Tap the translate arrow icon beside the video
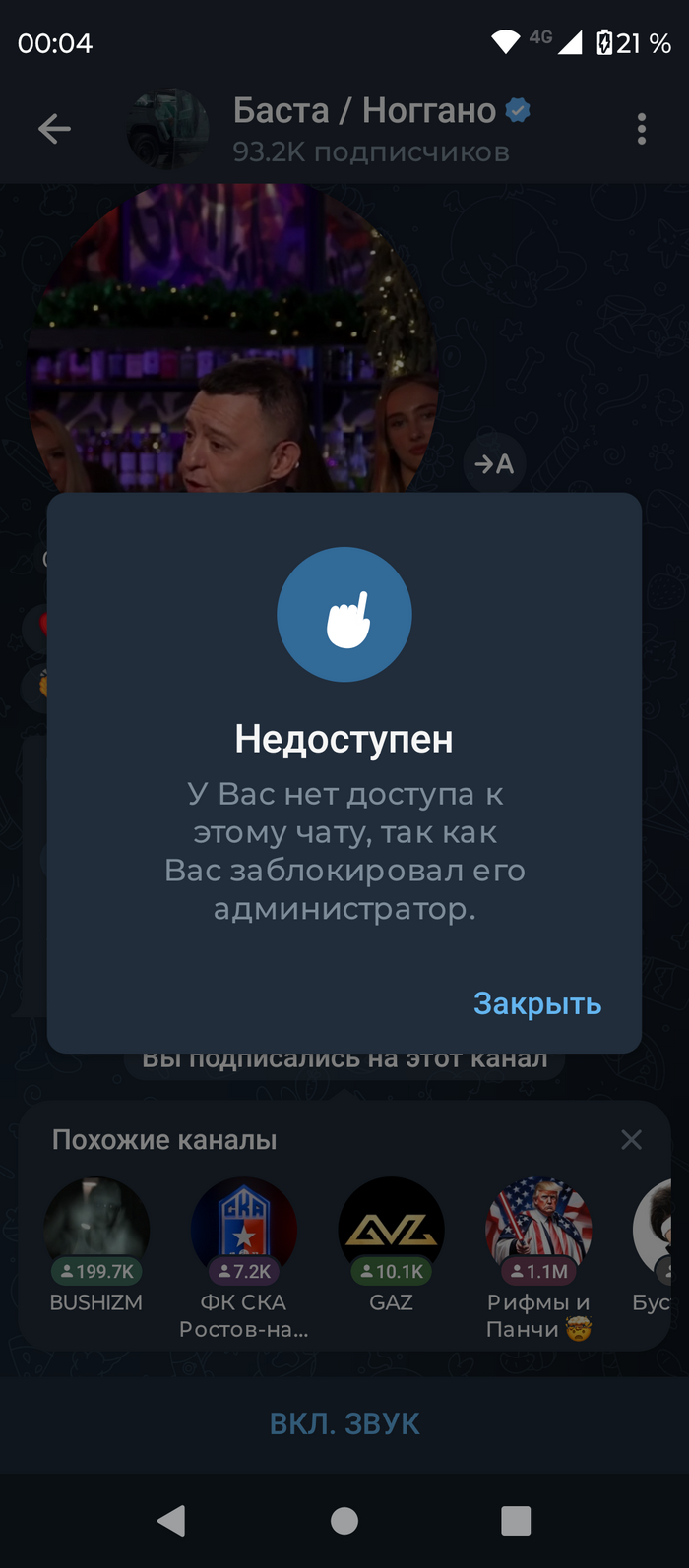The height and width of the screenshot is (1568, 689). click(493, 463)
